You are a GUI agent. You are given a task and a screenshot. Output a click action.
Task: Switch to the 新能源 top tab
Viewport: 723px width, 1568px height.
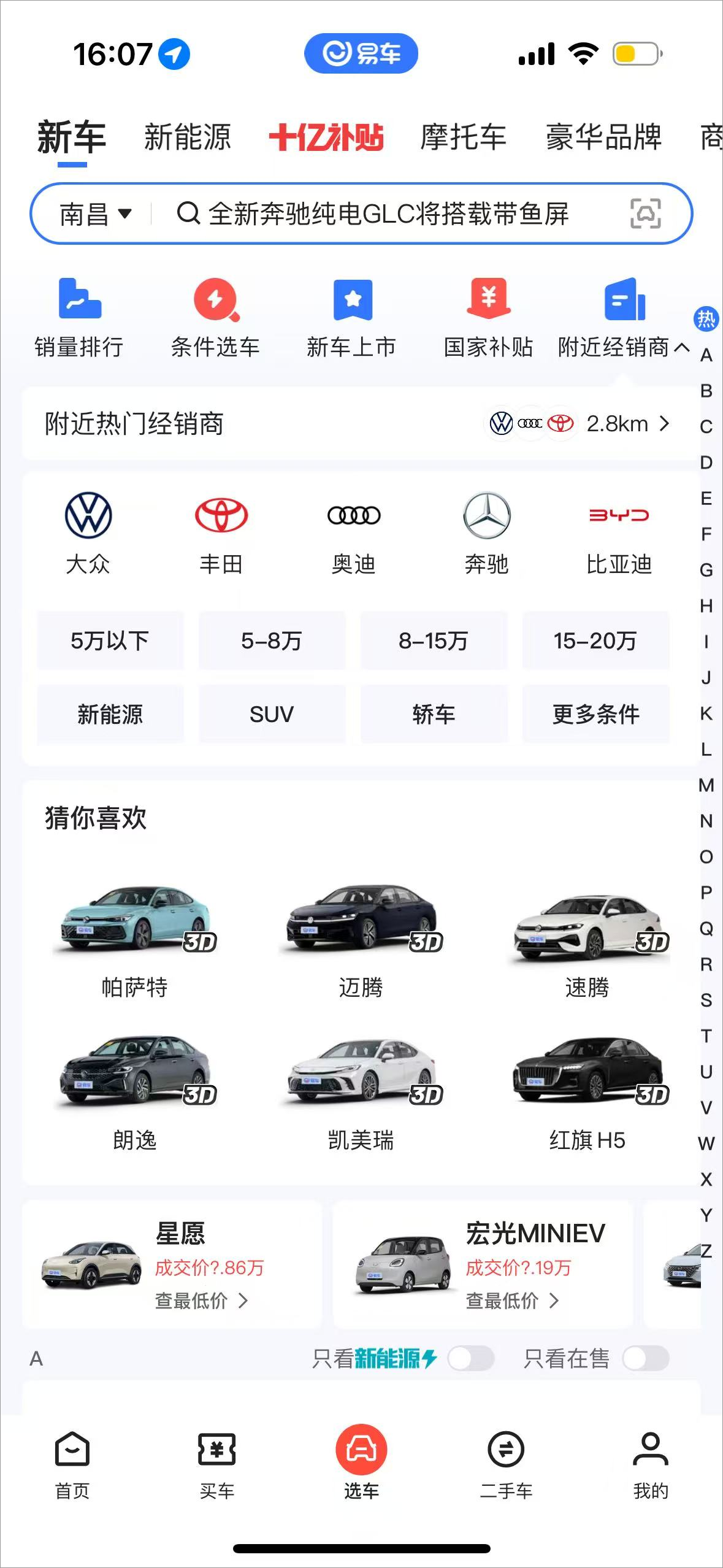click(x=188, y=137)
